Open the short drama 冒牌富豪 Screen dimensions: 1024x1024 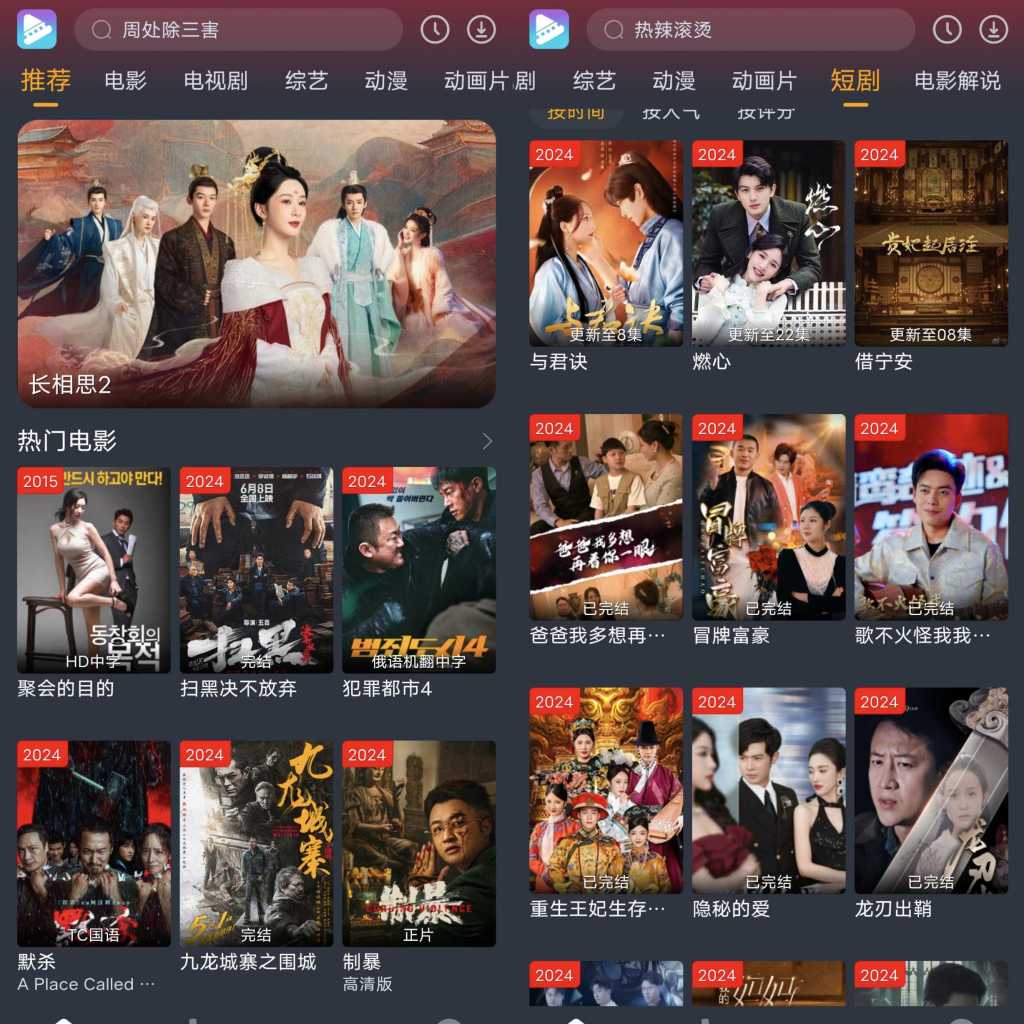pos(768,517)
